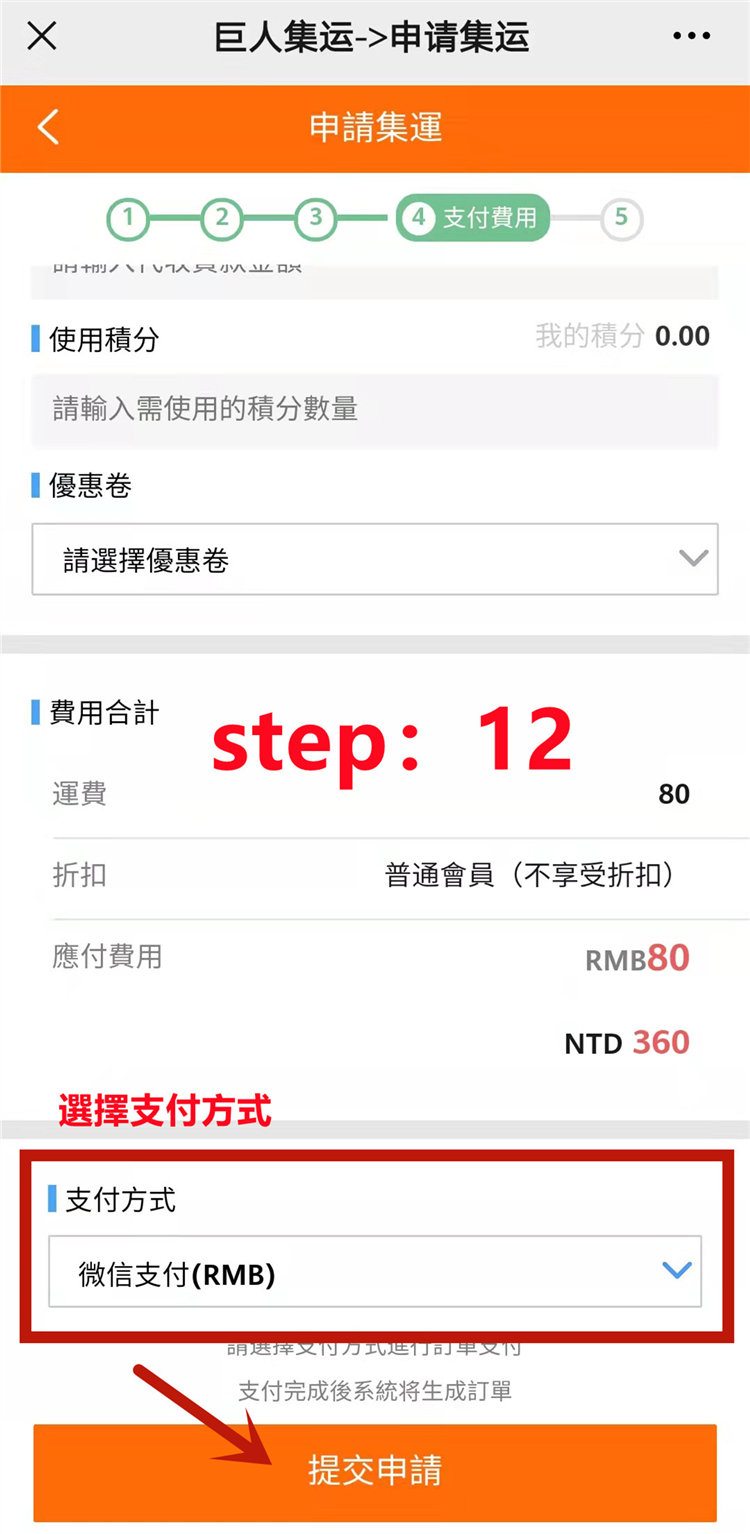Close the mini program with the X

coord(41,36)
